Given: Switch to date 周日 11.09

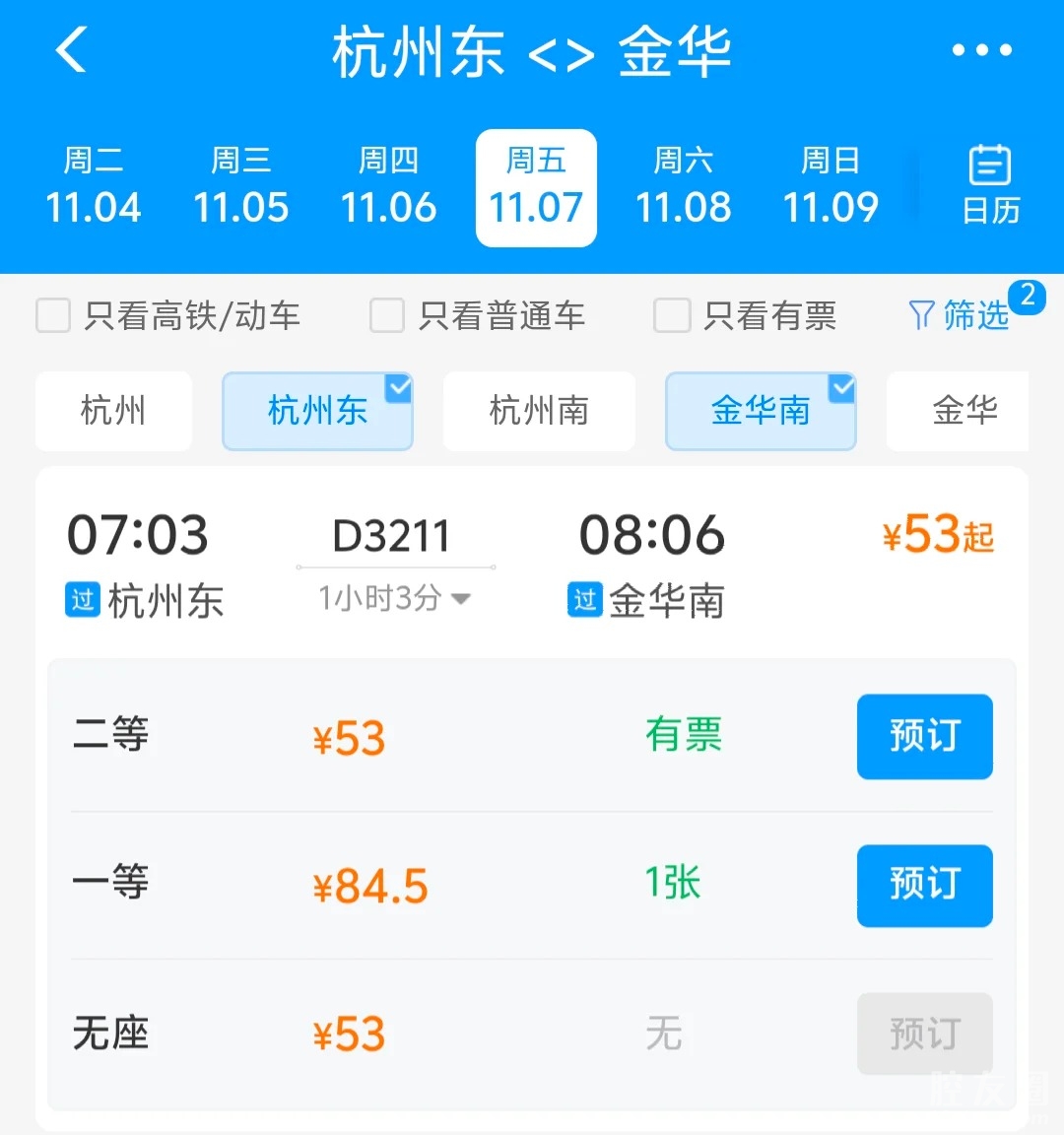Looking at the screenshot, I should [x=831, y=187].
